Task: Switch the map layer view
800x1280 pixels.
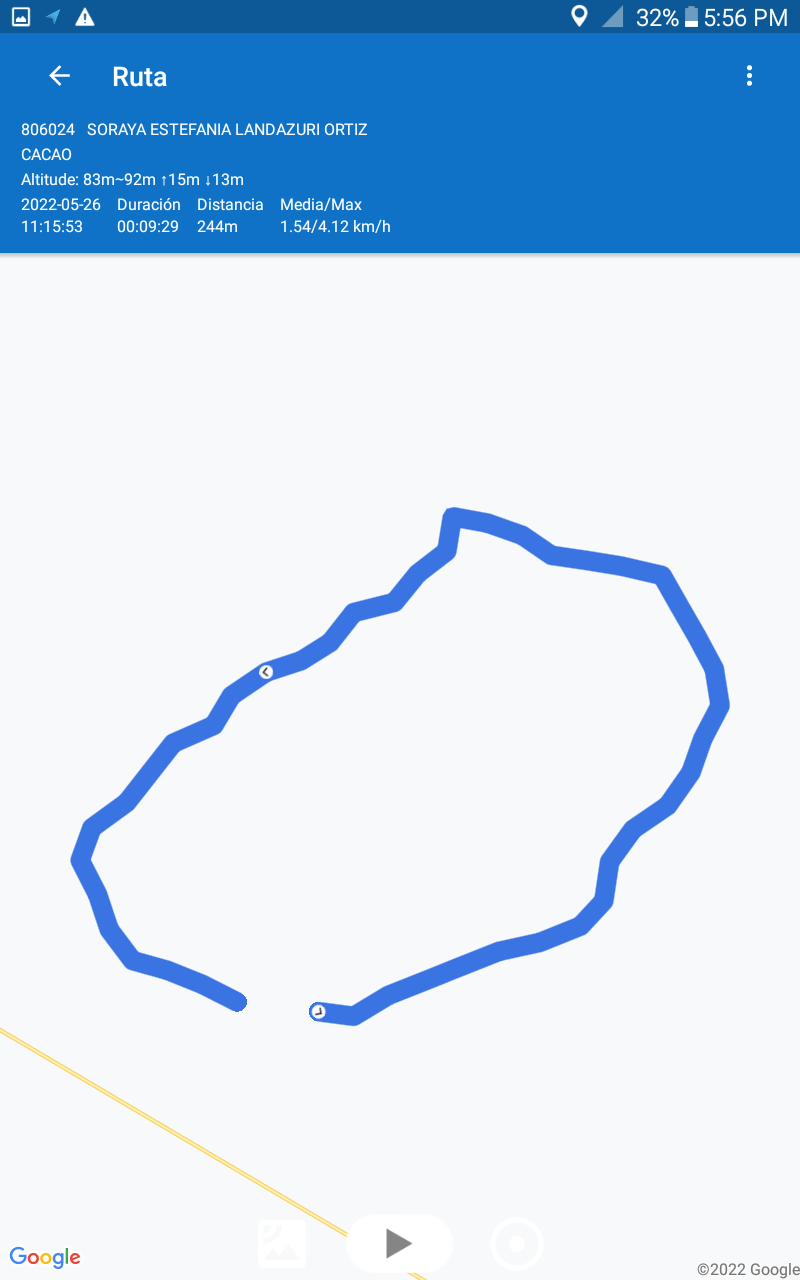Action: [282, 1243]
